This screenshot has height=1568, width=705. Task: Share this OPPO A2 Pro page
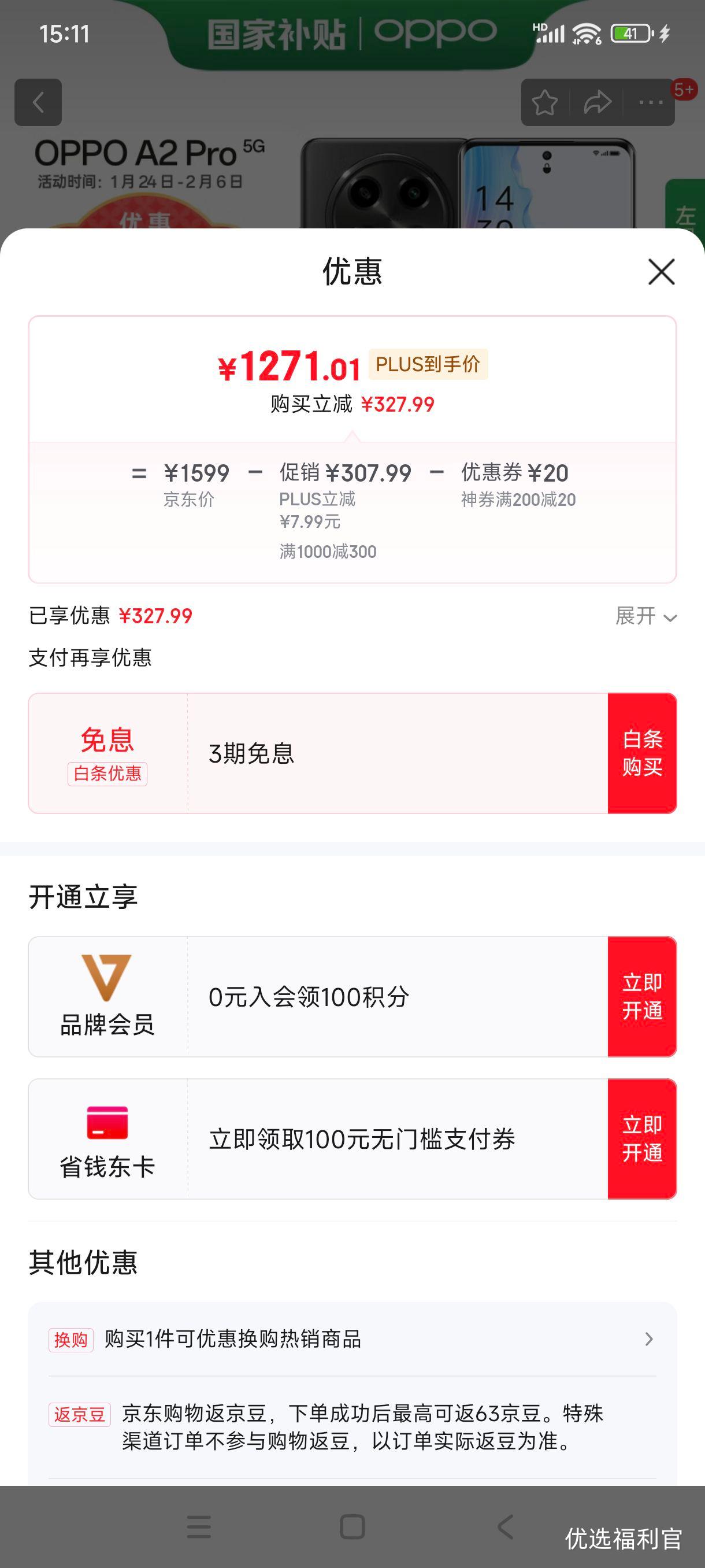[x=598, y=102]
